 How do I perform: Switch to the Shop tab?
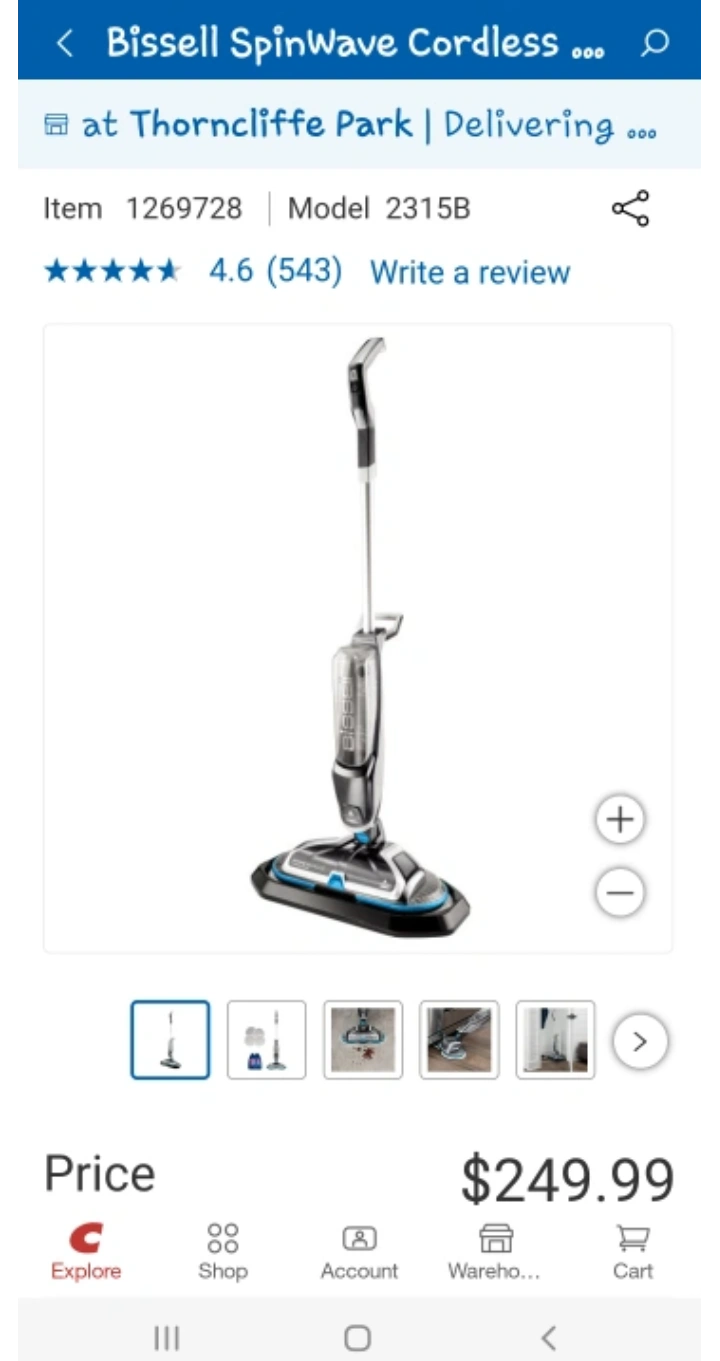pos(222,1252)
